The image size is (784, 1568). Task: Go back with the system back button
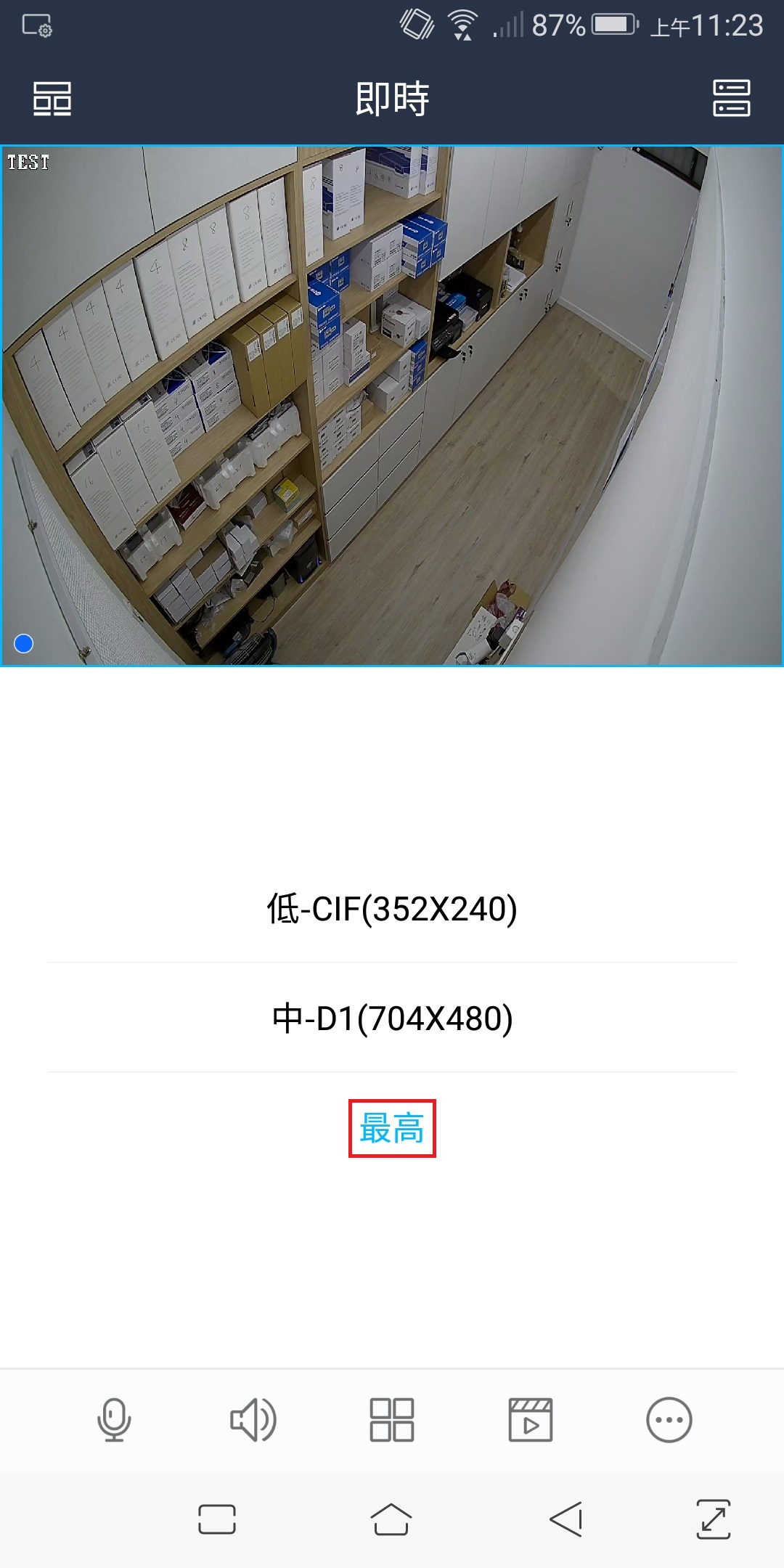[566, 1519]
